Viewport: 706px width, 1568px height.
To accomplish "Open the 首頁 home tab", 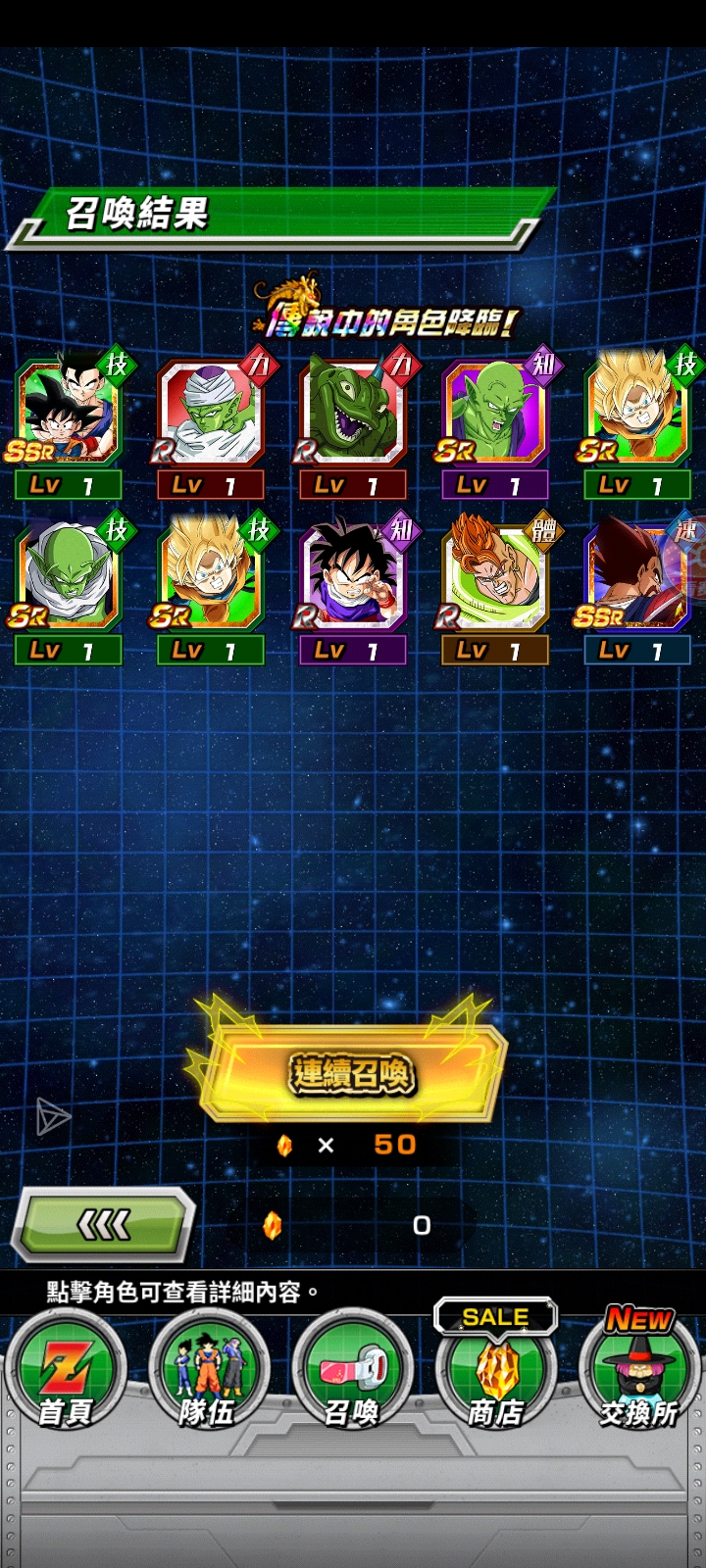I will point(65,1368).
